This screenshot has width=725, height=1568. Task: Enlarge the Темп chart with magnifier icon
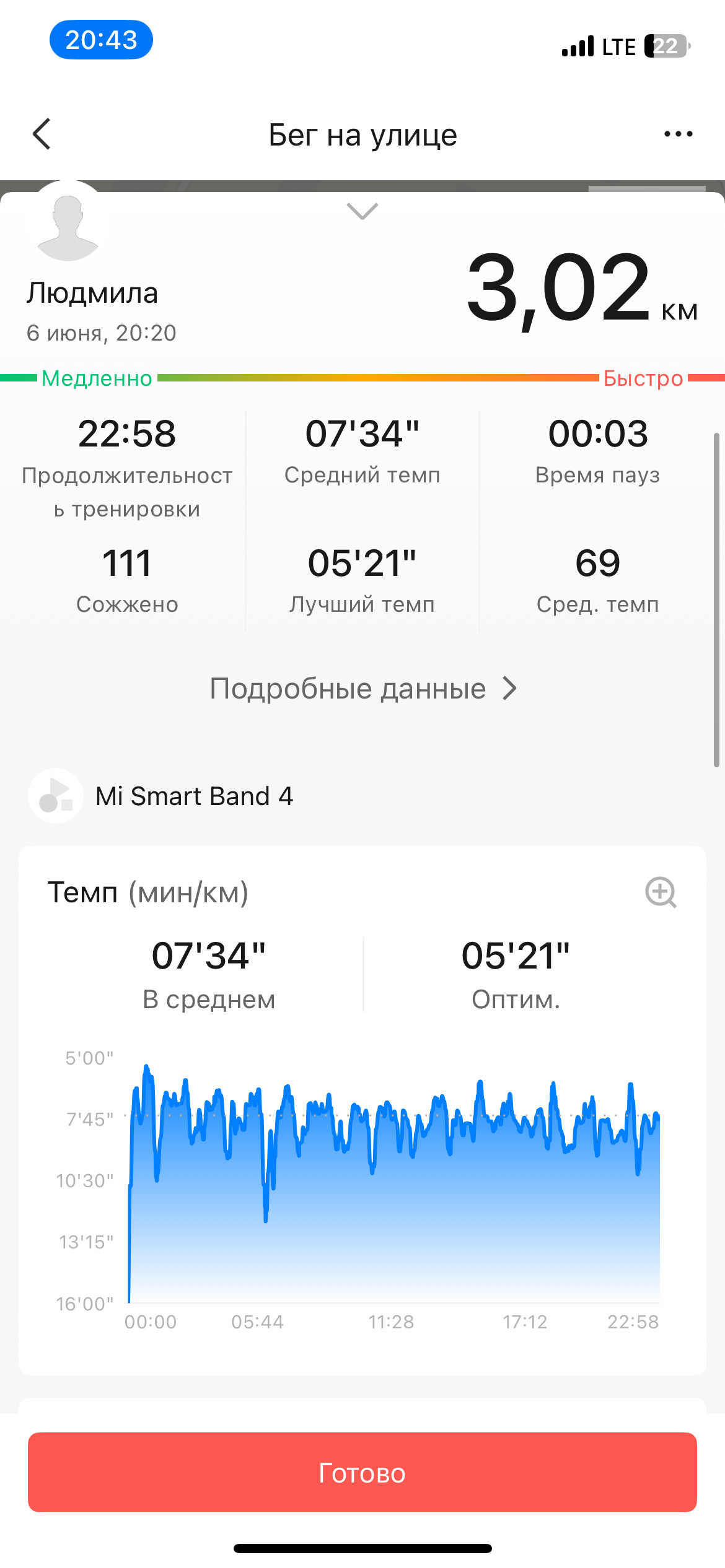pyautogui.click(x=661, y=892)
